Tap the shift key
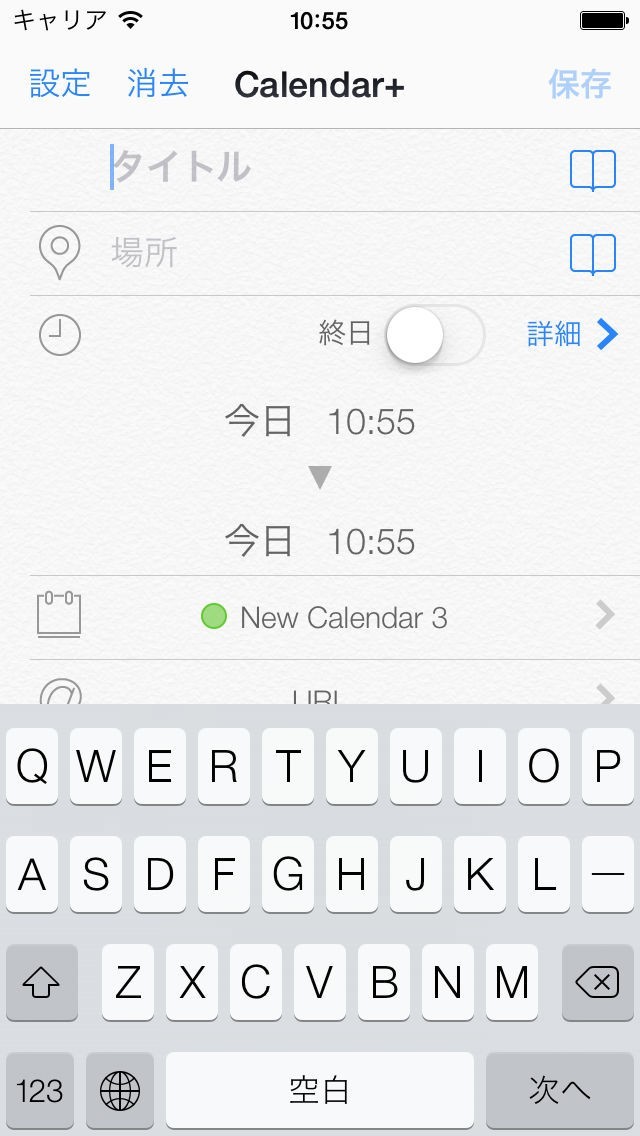The image size is (640, 1136). (x=41, y=982)
